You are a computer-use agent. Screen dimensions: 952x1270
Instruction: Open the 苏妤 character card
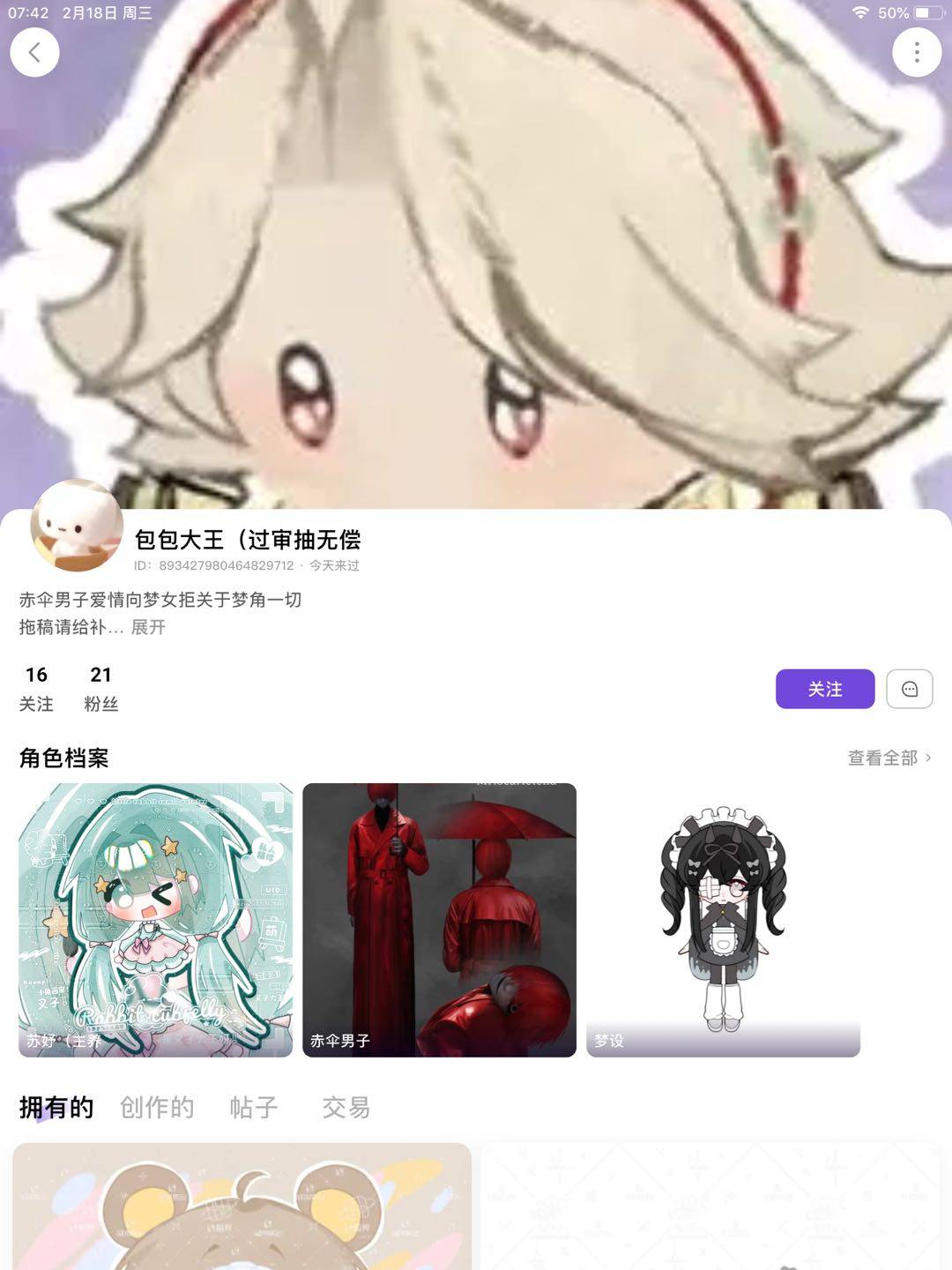[x=155, y=920]
